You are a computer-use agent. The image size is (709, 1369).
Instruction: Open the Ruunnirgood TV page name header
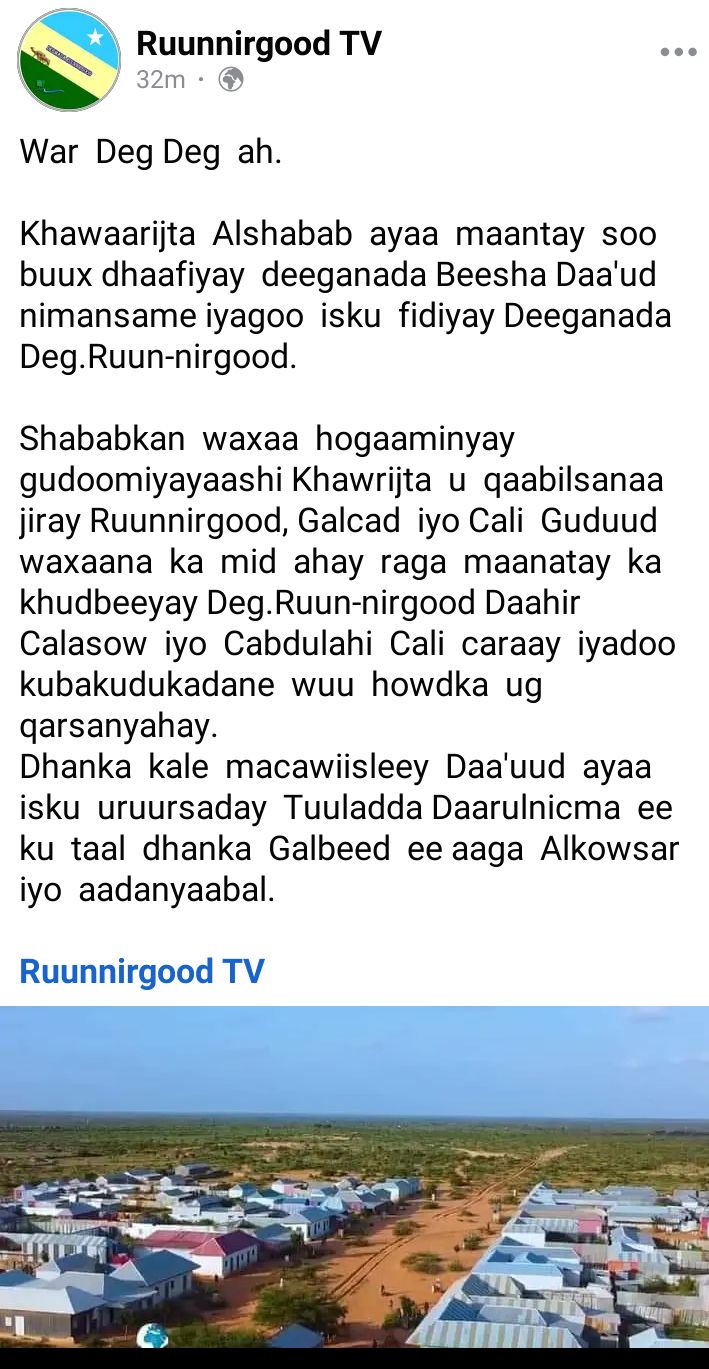258,44
